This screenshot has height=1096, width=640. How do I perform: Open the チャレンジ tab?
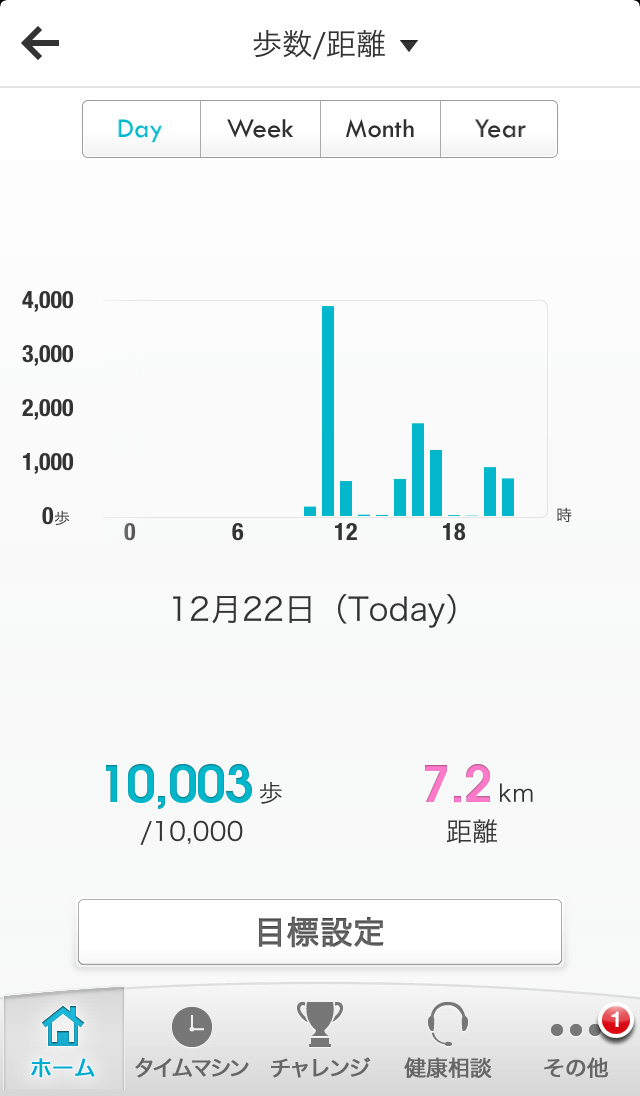(x=320, y=1042)
